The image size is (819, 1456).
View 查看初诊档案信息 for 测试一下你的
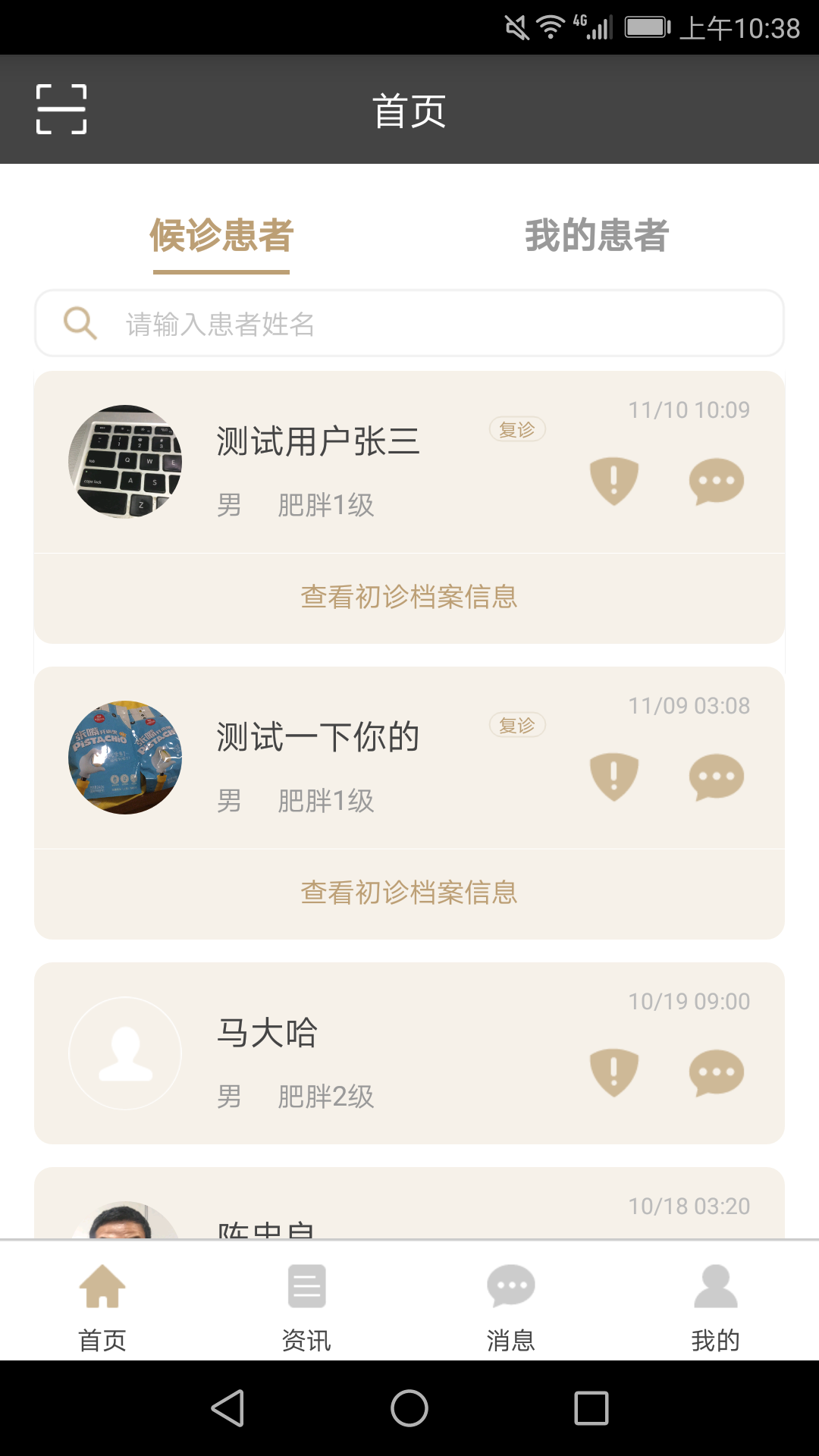point(409,893)
